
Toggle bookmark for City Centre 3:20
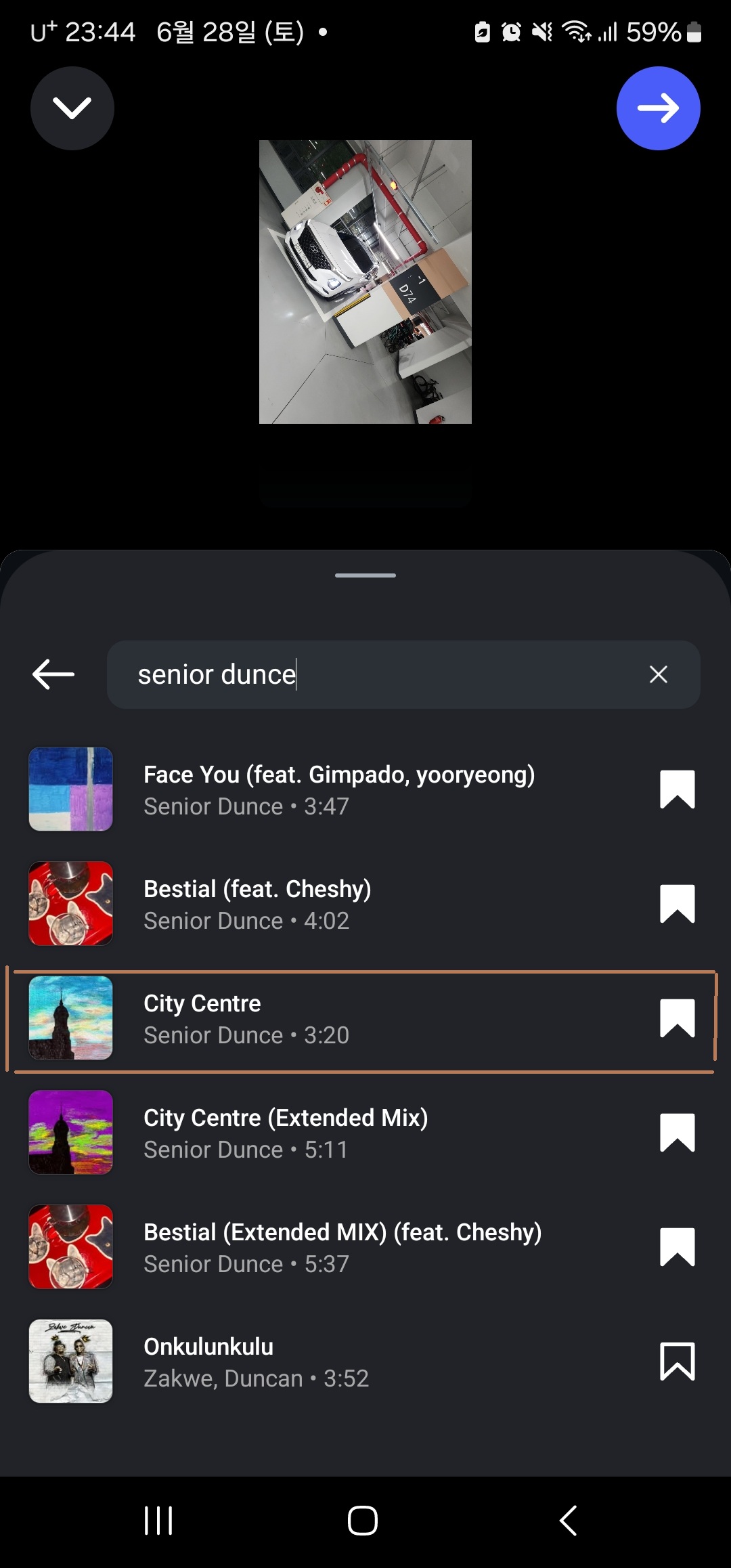[x=677, y=1018]
